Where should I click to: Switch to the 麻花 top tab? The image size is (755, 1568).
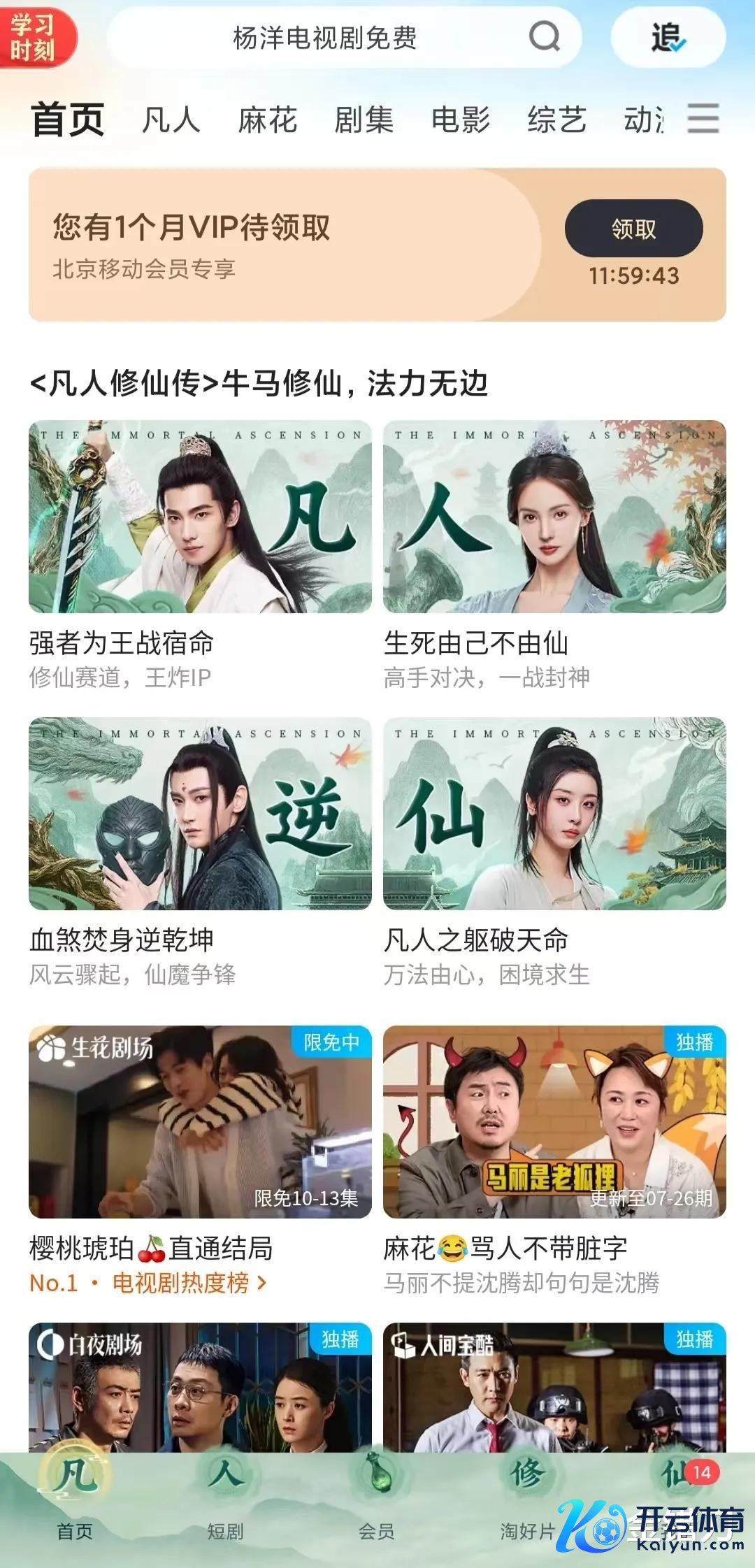[x=268, y=120]
